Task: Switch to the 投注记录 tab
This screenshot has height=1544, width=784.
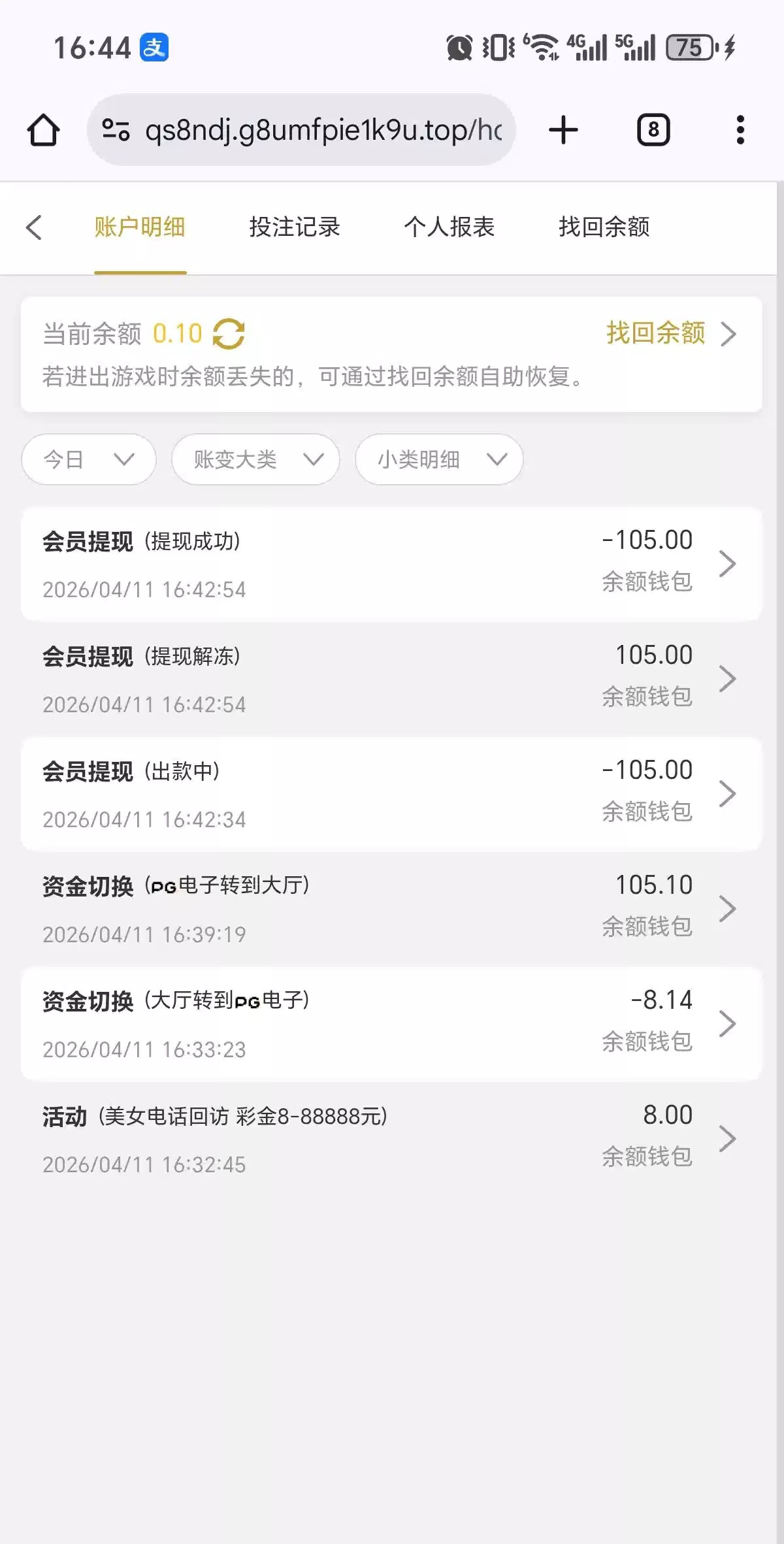Action: coord(295,227)
